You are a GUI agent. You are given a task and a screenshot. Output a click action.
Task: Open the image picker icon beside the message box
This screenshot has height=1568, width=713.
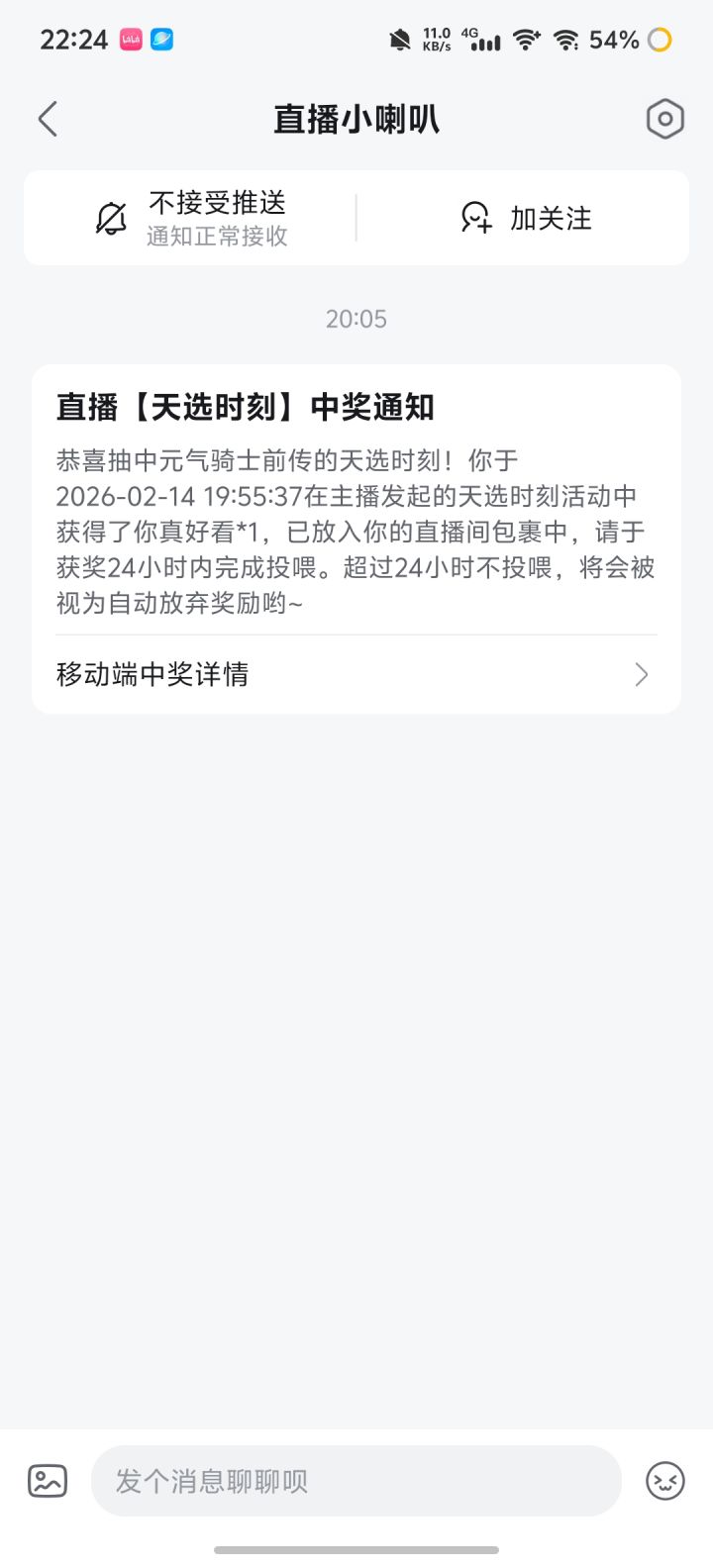coord(47,1480)
